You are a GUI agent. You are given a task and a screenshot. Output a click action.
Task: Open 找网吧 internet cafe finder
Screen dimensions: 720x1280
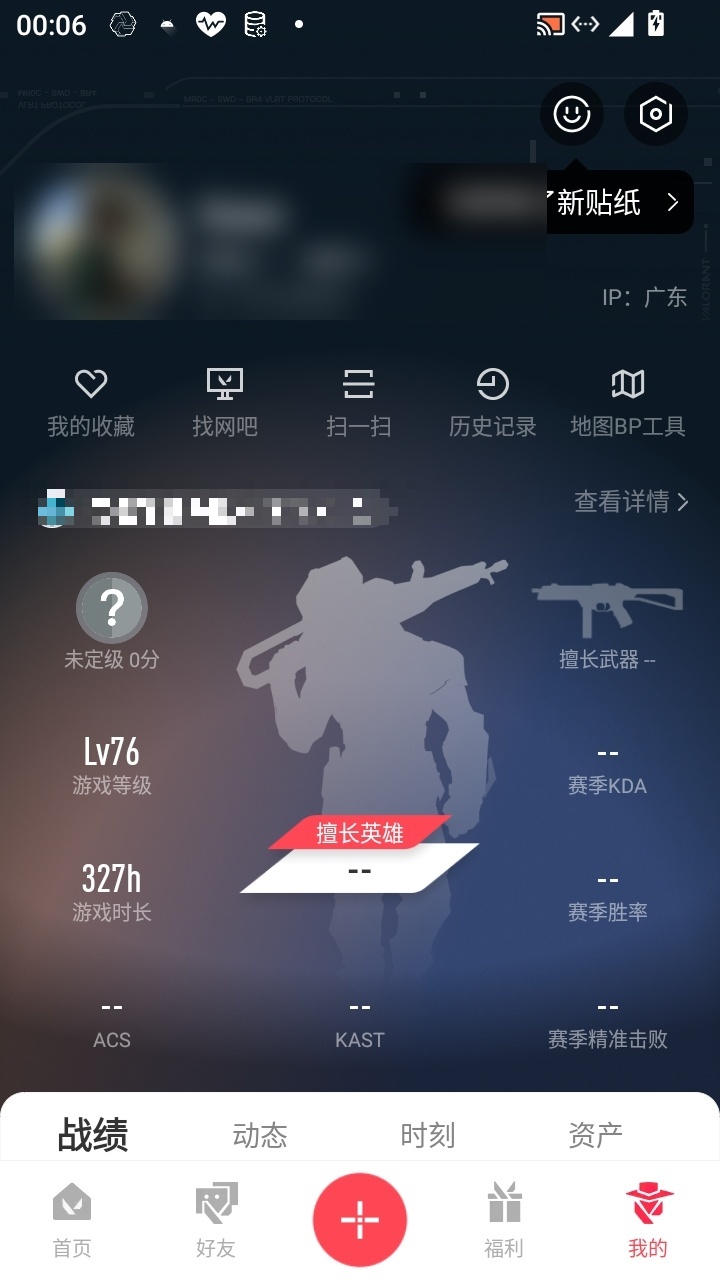pyautogui.click(x=225, y=402)
